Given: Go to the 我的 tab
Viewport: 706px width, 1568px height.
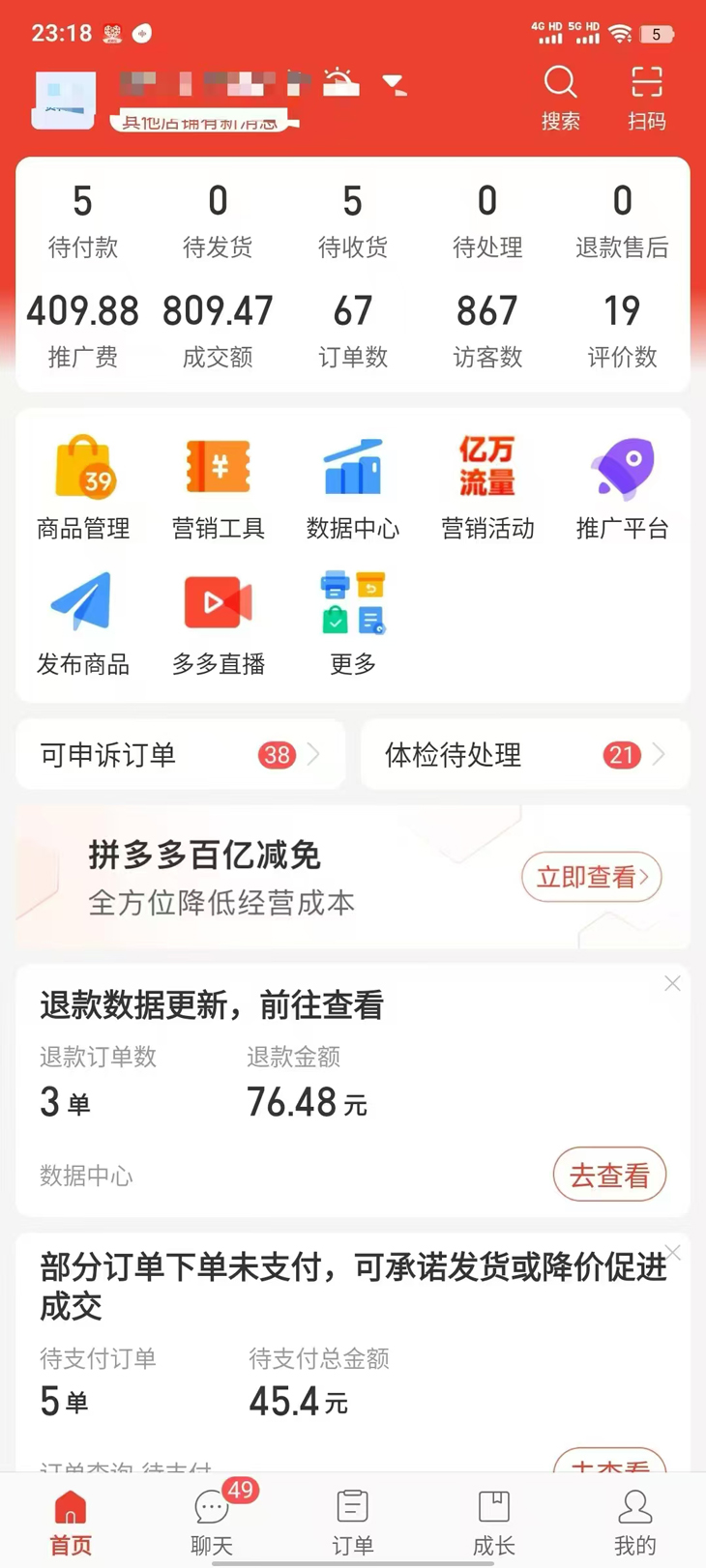Looking at the screenshot, I should [634, 1519].
